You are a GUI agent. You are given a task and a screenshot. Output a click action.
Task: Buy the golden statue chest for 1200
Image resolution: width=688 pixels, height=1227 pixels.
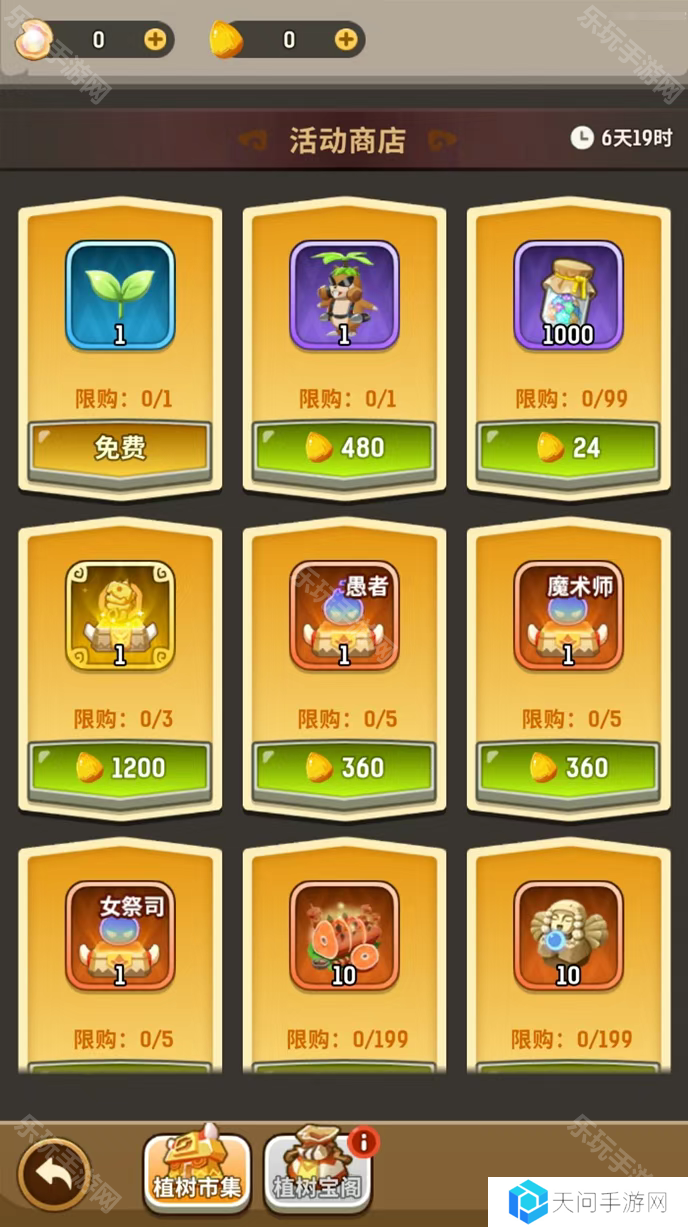120,768
